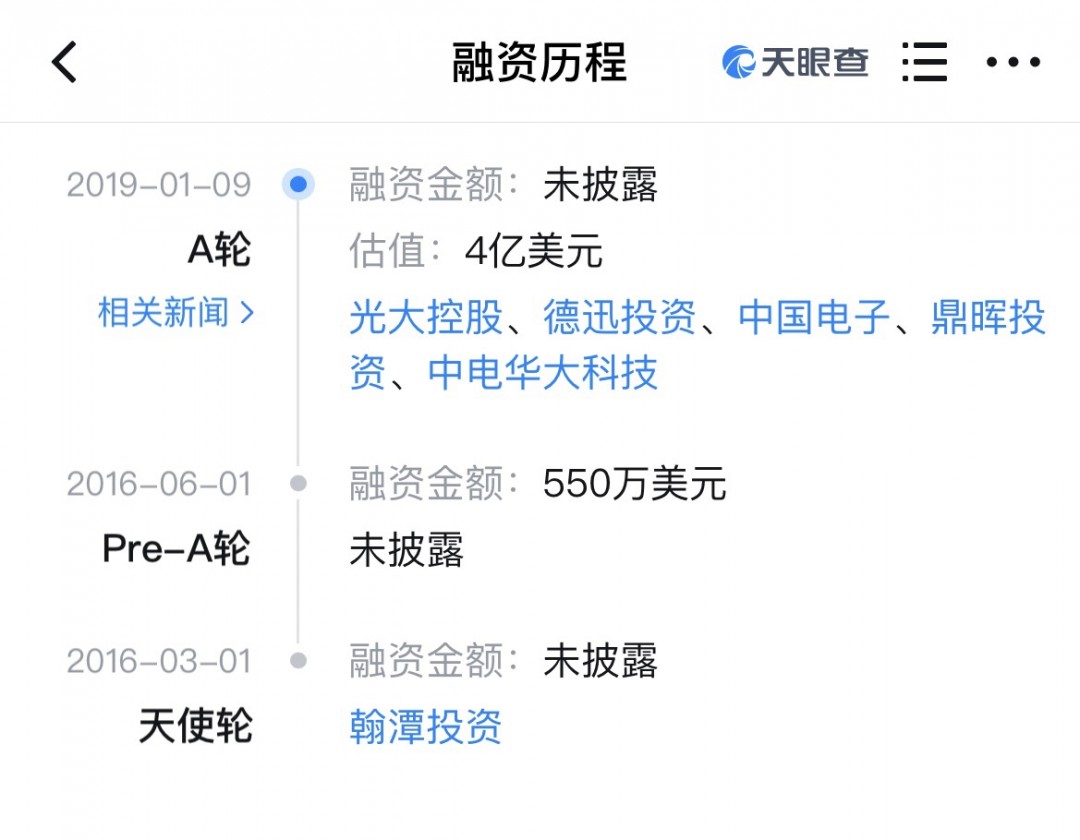Open investor 德迅投资
This screenshot has height=840, width=1080.
coord(620,318)
